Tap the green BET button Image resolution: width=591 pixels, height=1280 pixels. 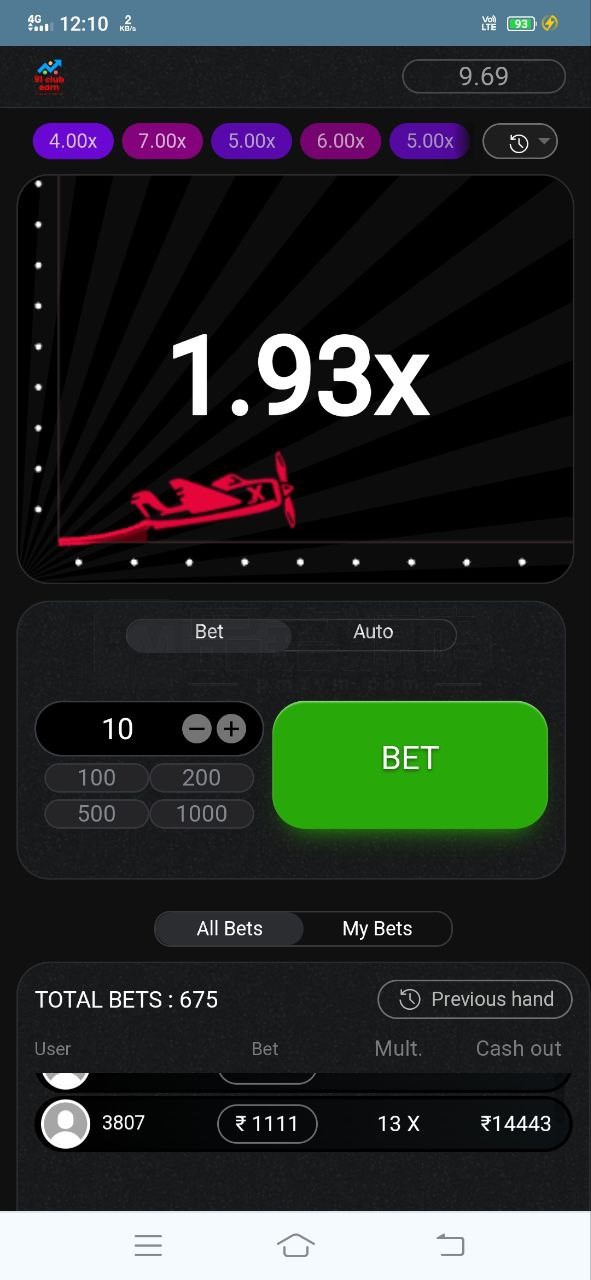tap(410, 765)
